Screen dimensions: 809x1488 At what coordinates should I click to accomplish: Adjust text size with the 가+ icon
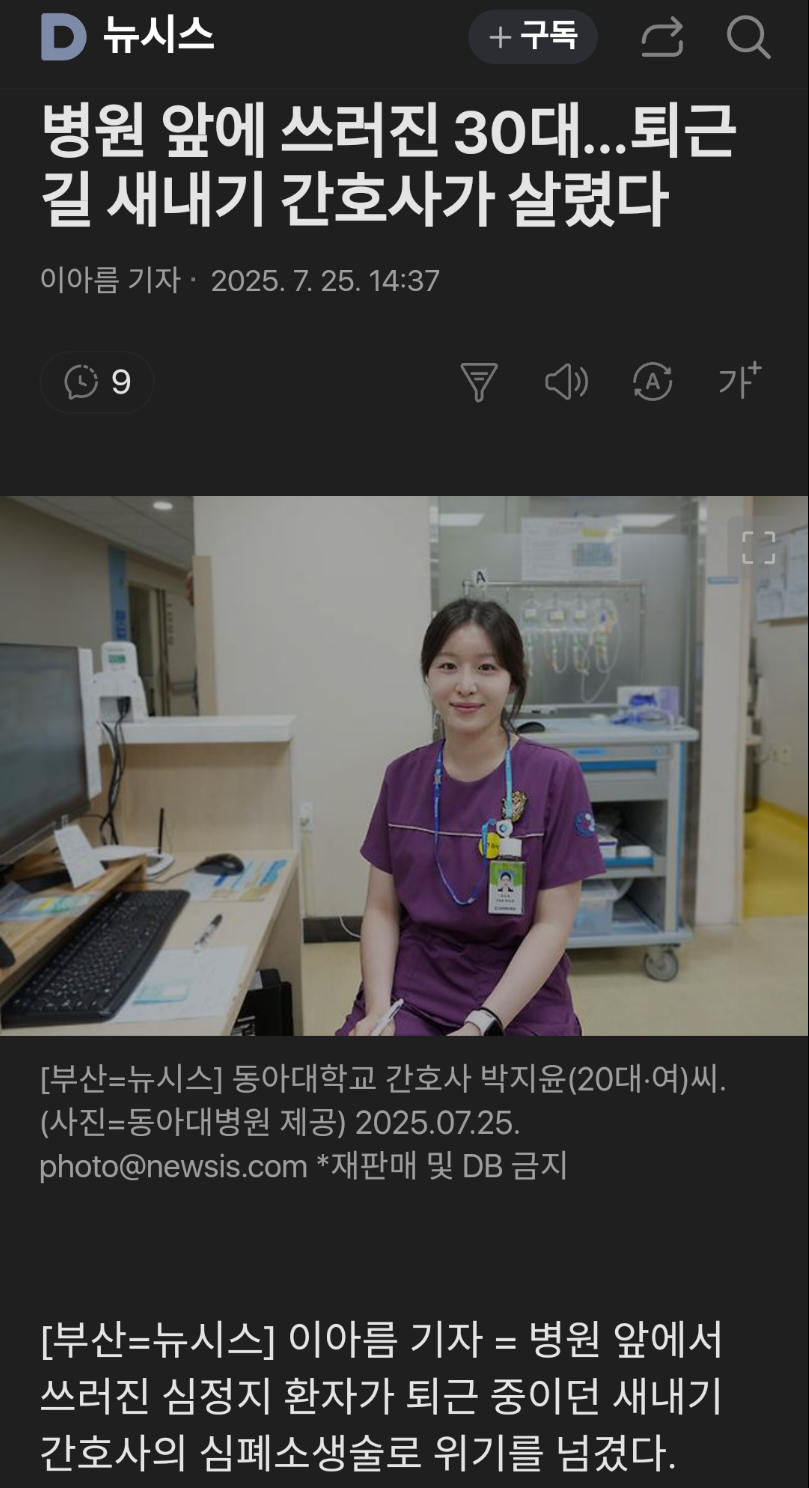738,382
